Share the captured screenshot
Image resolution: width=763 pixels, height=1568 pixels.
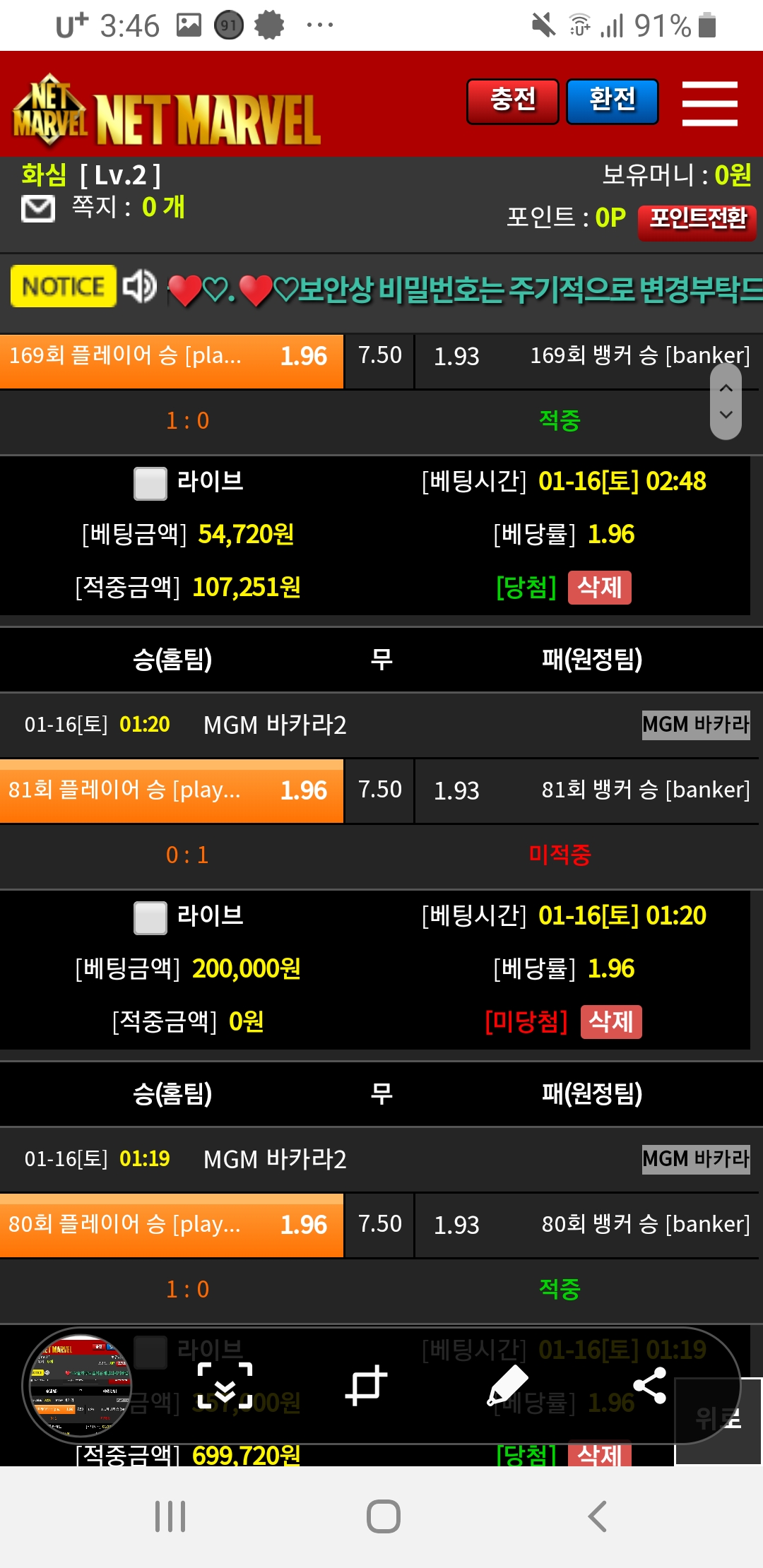click(x=649, y=1386)
